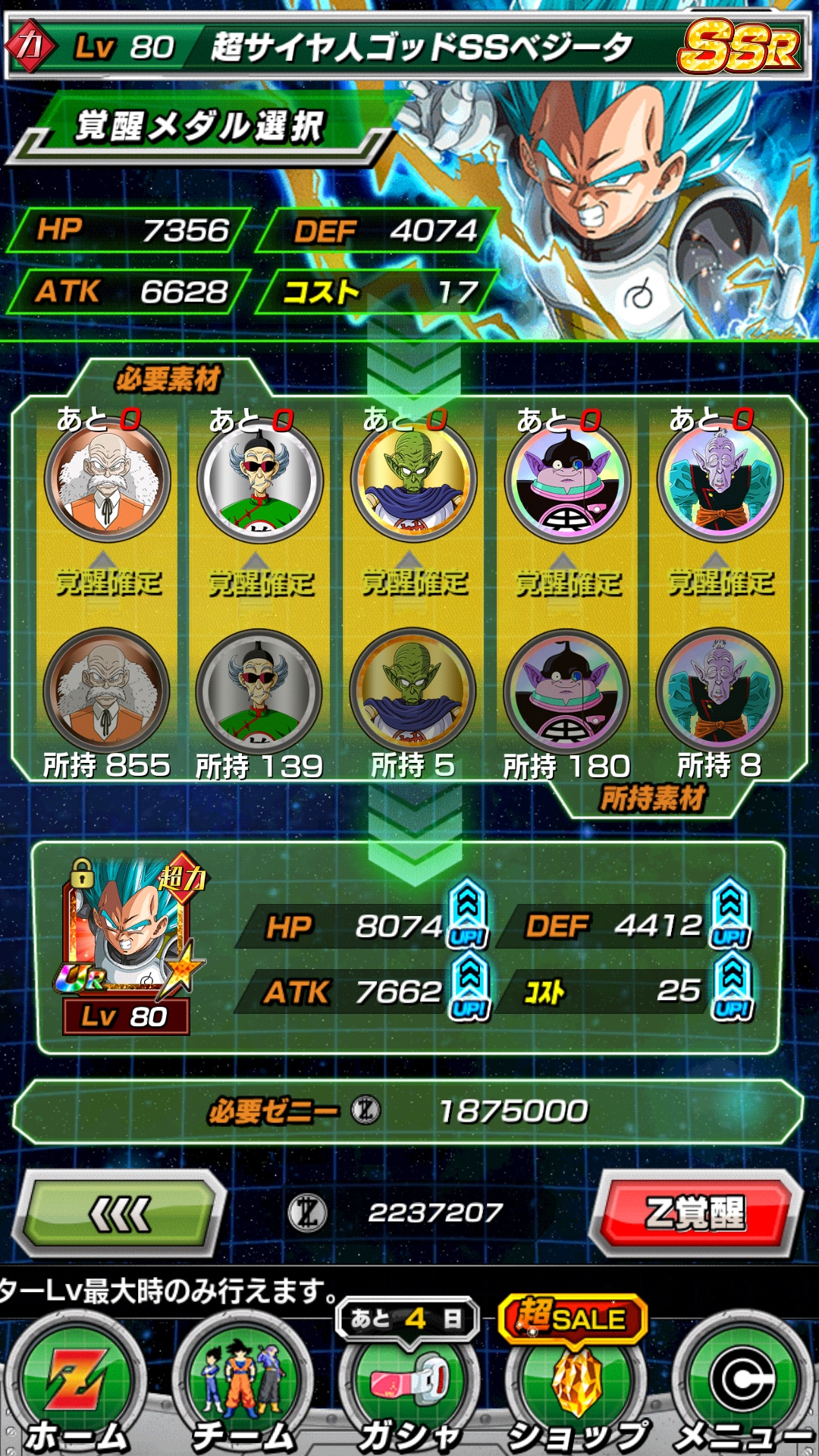Screen dimensions: 819x1456
Task: Select the required green King Piccolo medal
Action: click(413, 479)
